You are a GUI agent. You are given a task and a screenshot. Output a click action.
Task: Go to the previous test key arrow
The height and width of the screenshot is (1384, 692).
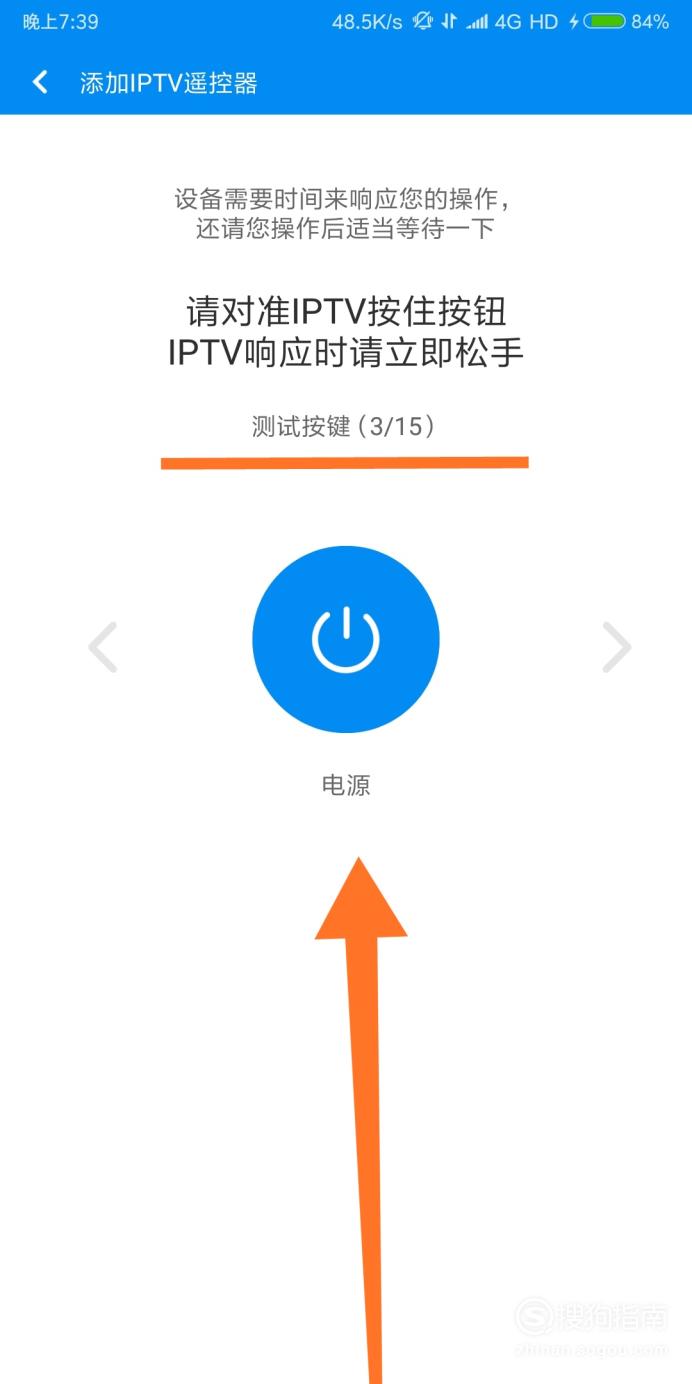coord(103,647)
